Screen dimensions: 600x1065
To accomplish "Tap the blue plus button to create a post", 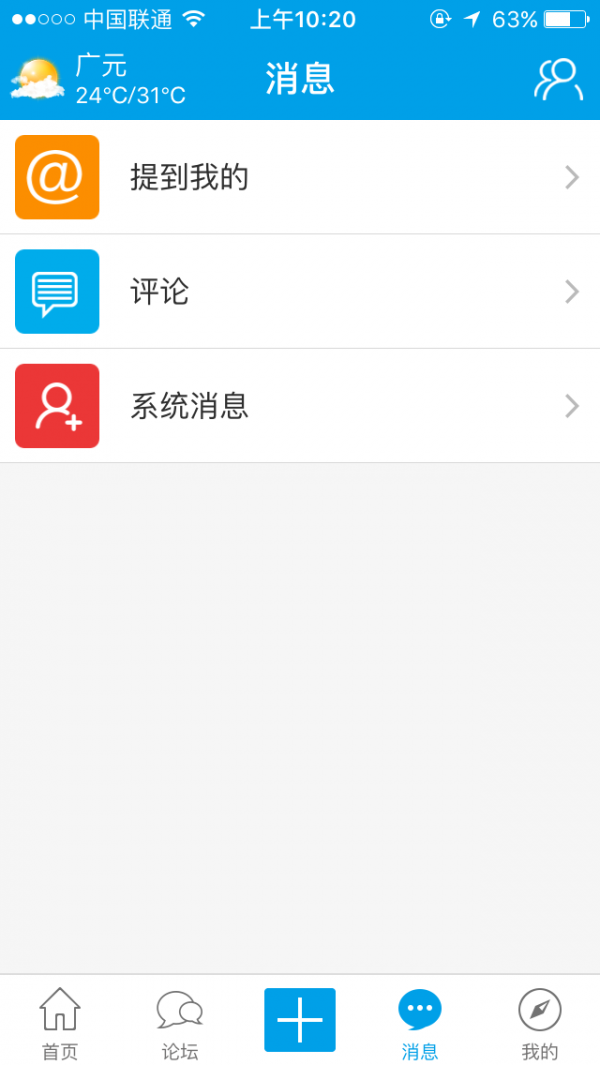I will 300,1019.
